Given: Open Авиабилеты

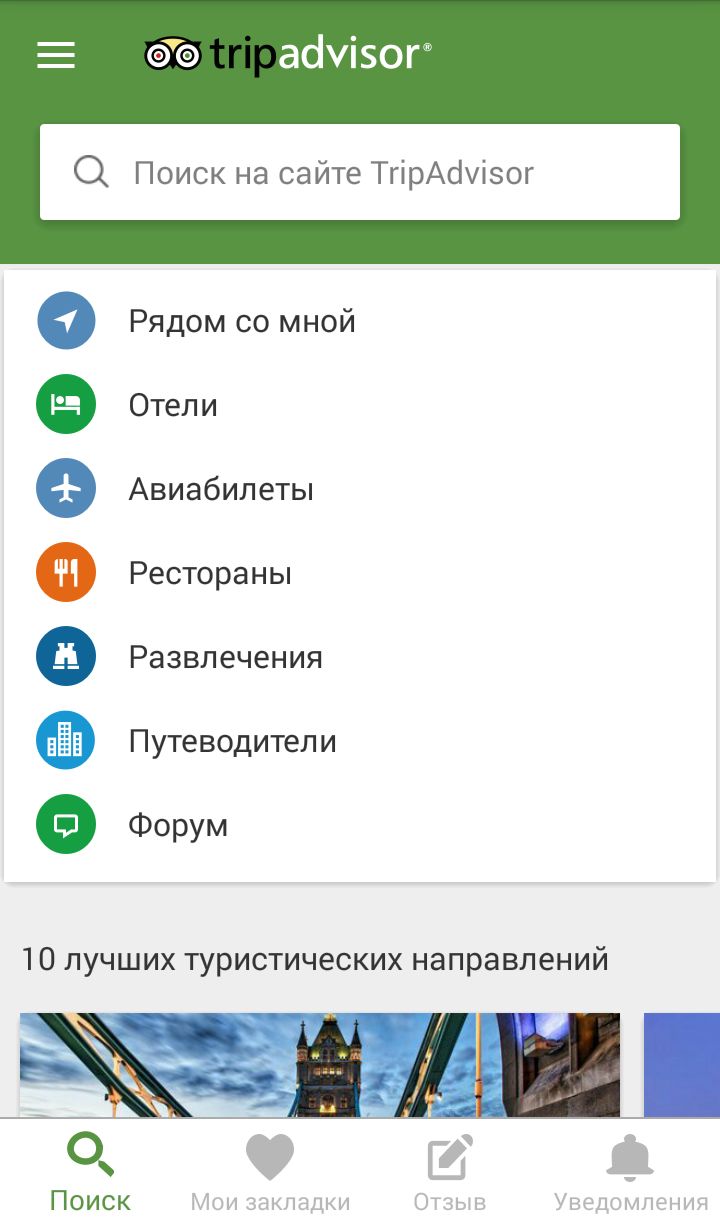Looking at the screenshot, I should 360,489.
